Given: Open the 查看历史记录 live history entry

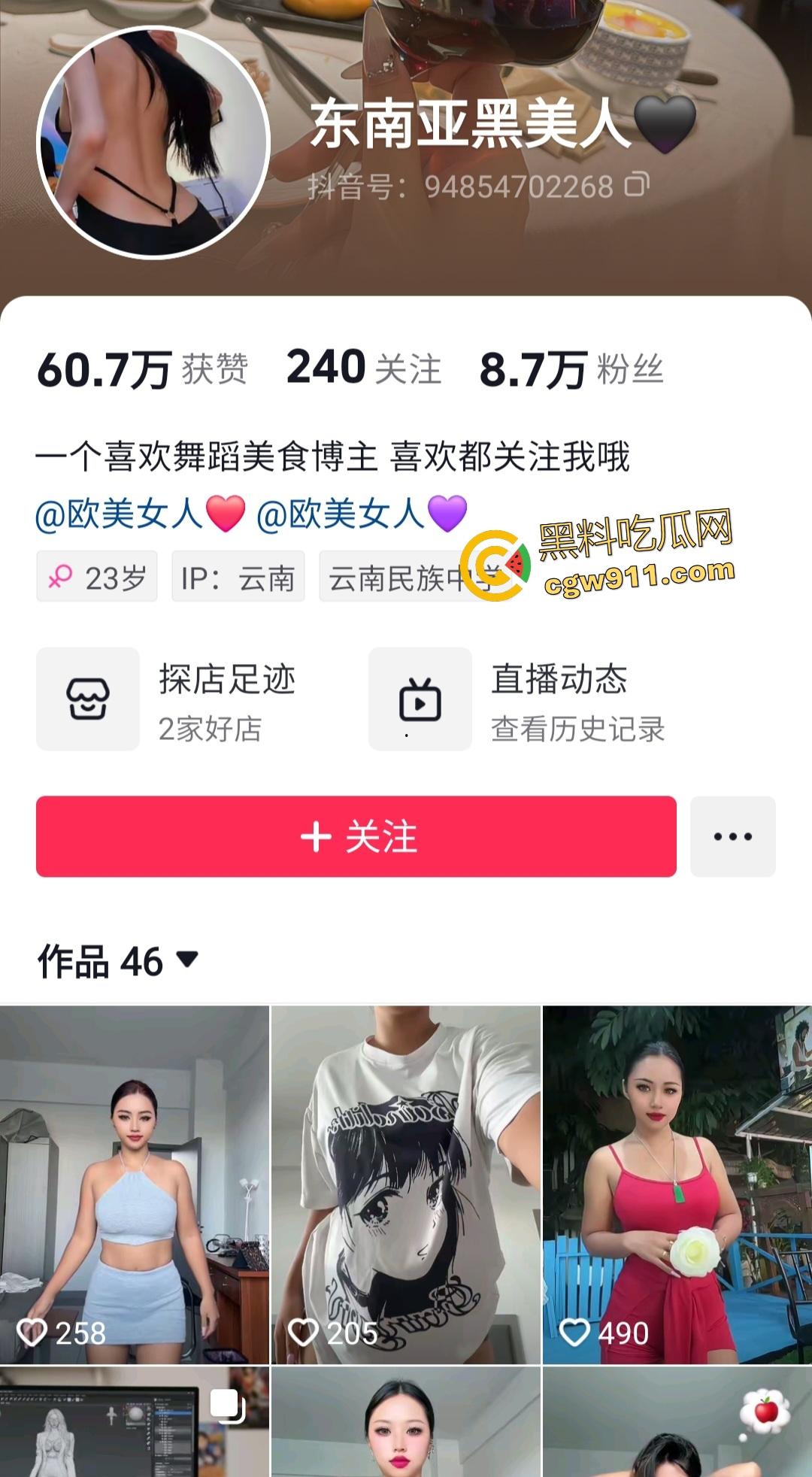Looking at the screenshot, I should point(580,726).
